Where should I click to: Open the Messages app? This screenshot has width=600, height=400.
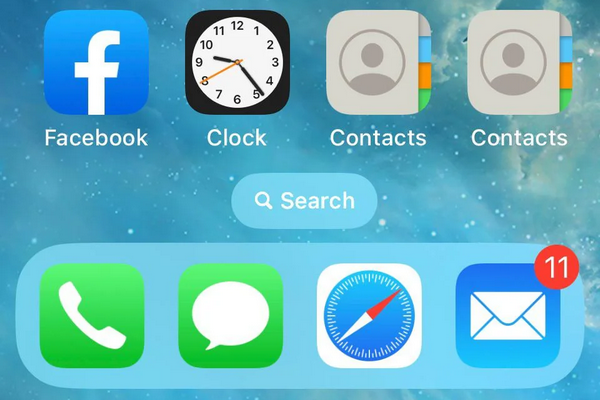pyautogui.click(x=230, y=316)
